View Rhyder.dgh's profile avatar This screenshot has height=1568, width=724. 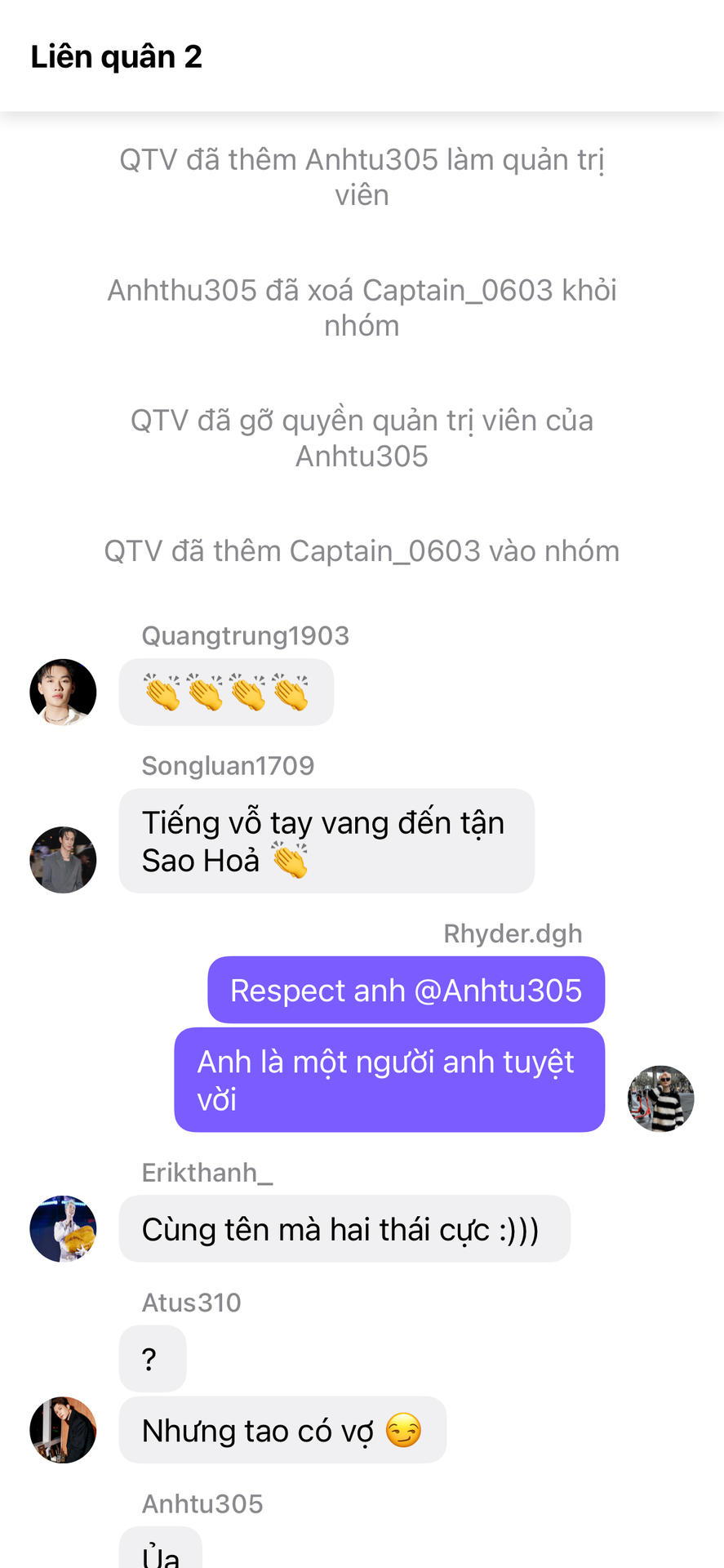tap(660, 1098)
